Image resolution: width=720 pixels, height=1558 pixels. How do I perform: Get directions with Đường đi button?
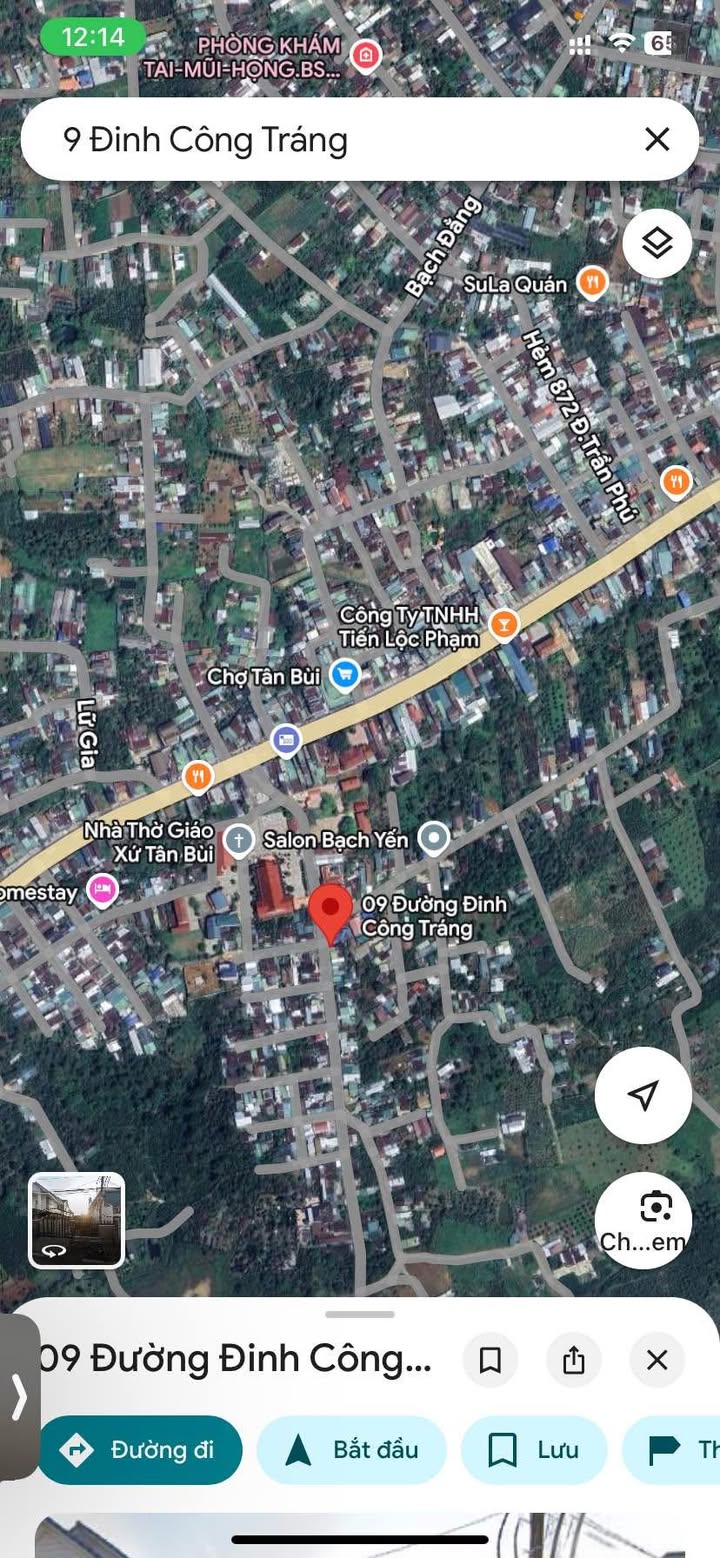coord(140,1449)
